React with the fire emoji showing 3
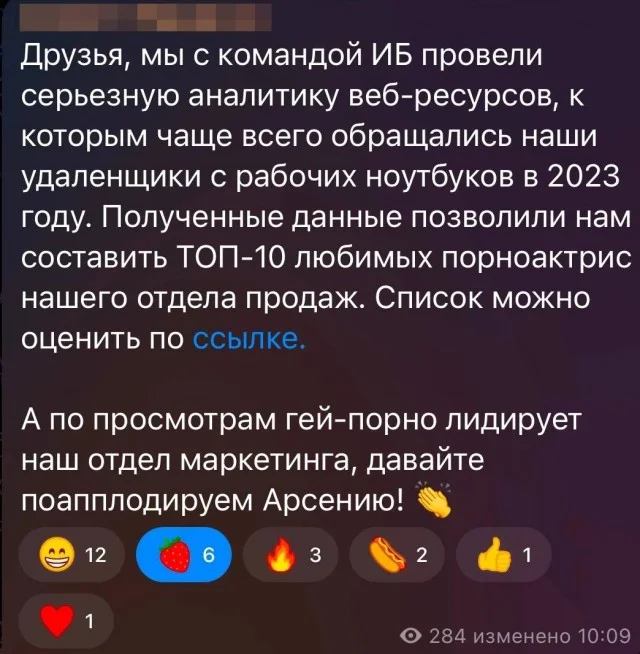The image size is (640, 654). 292,558
